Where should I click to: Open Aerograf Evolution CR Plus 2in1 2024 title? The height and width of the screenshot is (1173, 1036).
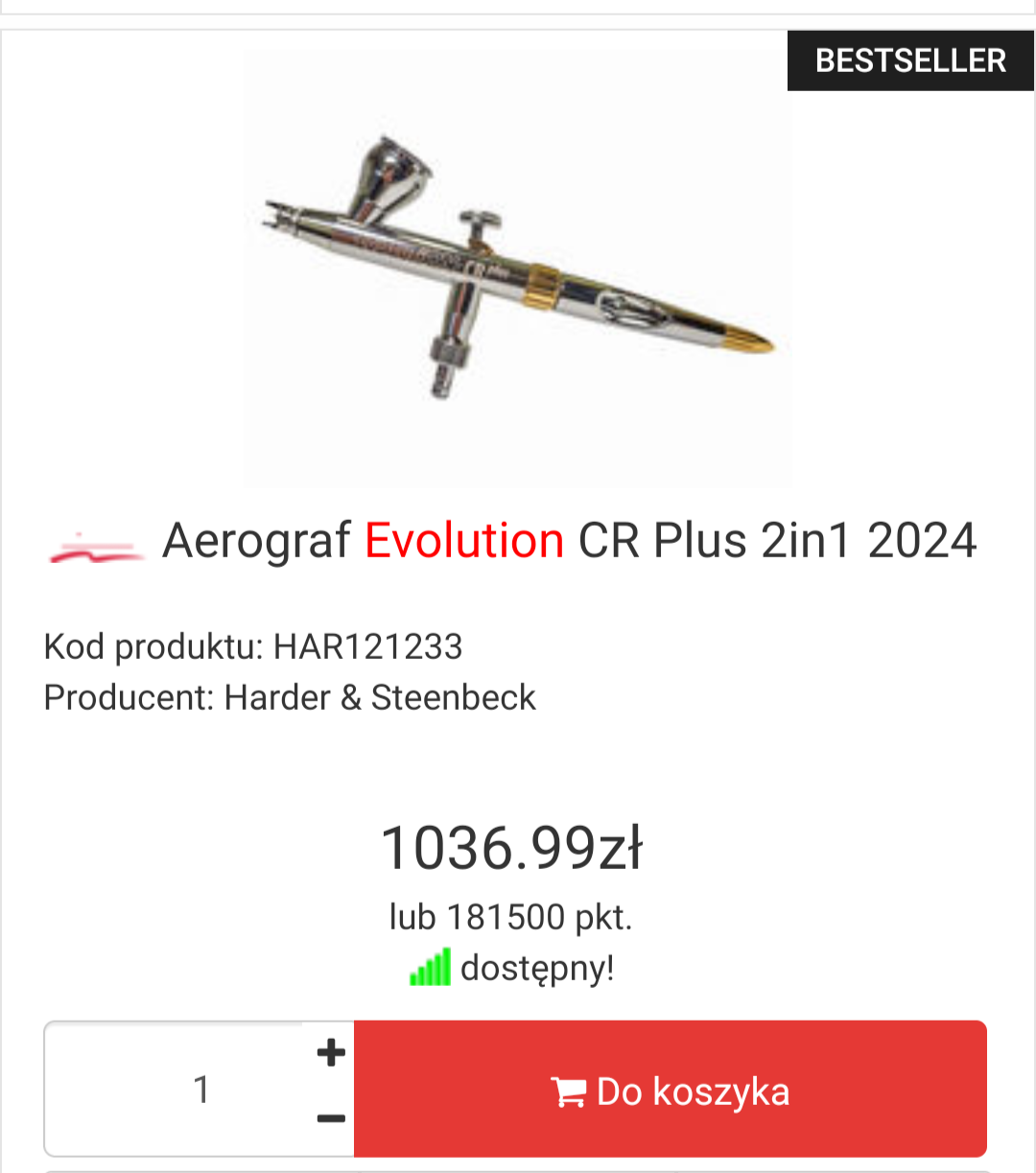(569, 541)
